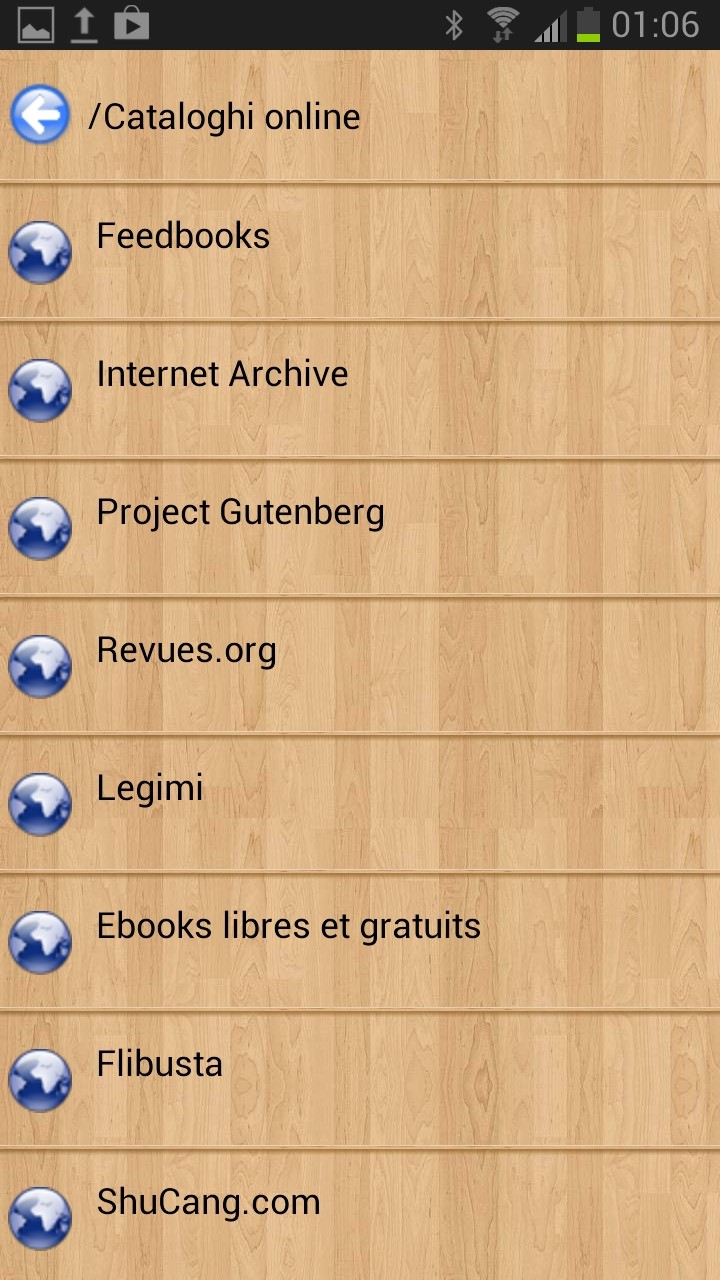
Task: Open the Feedbooks catalog
Action: click(183, 237)
